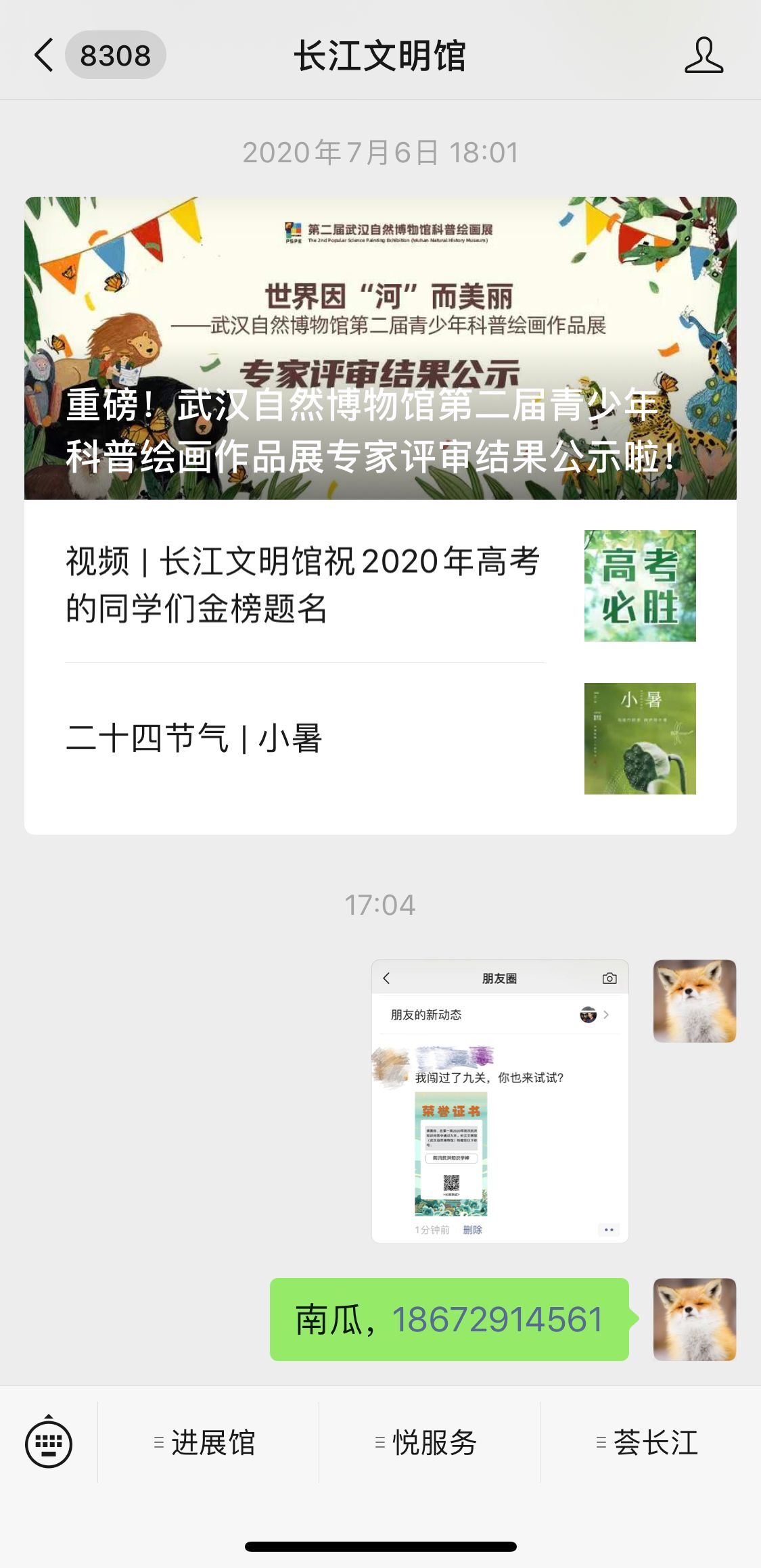Switch to keyboard input mode
Screen dimensions: 761x1568
click(49, 1442)
